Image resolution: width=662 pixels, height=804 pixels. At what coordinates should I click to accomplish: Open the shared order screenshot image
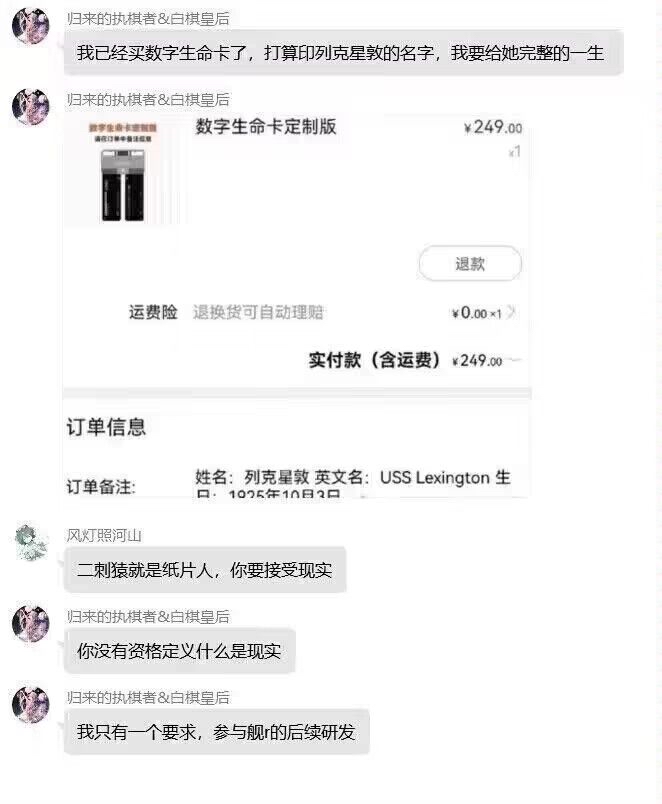(296, 305)
